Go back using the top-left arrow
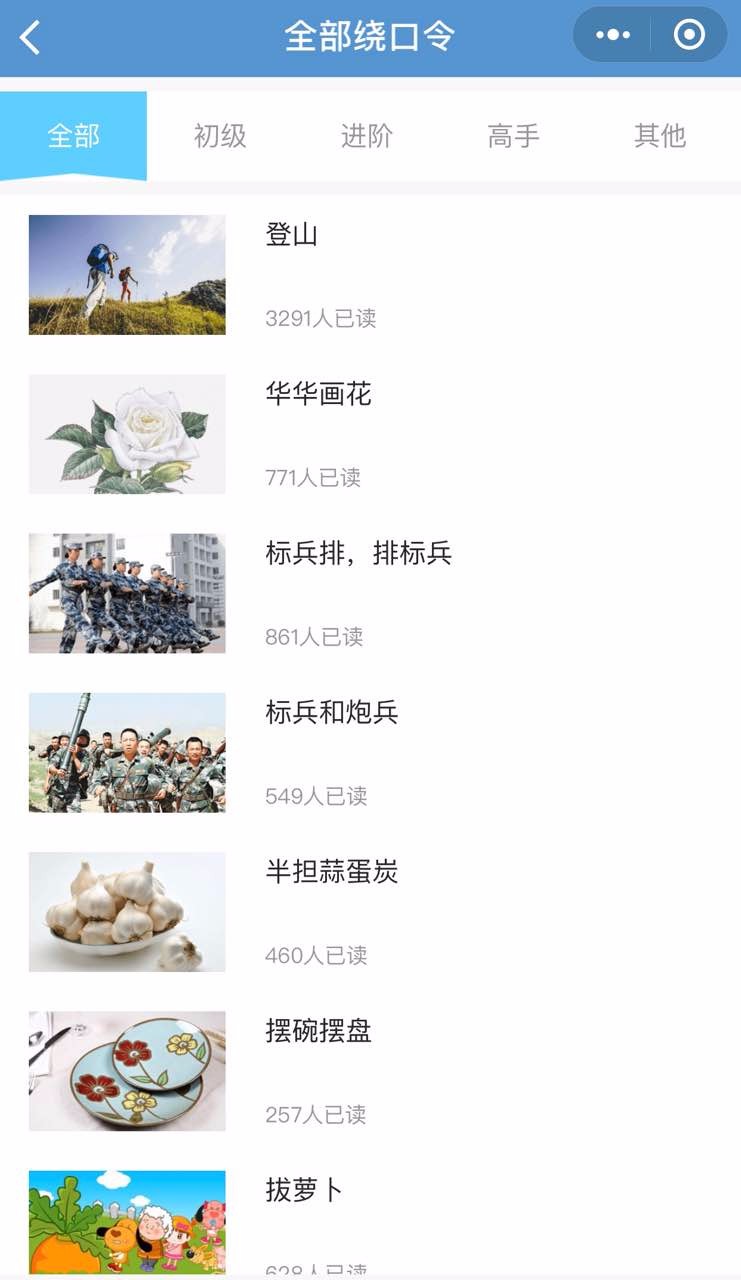741x1280 pixels. tap(30, 38)
